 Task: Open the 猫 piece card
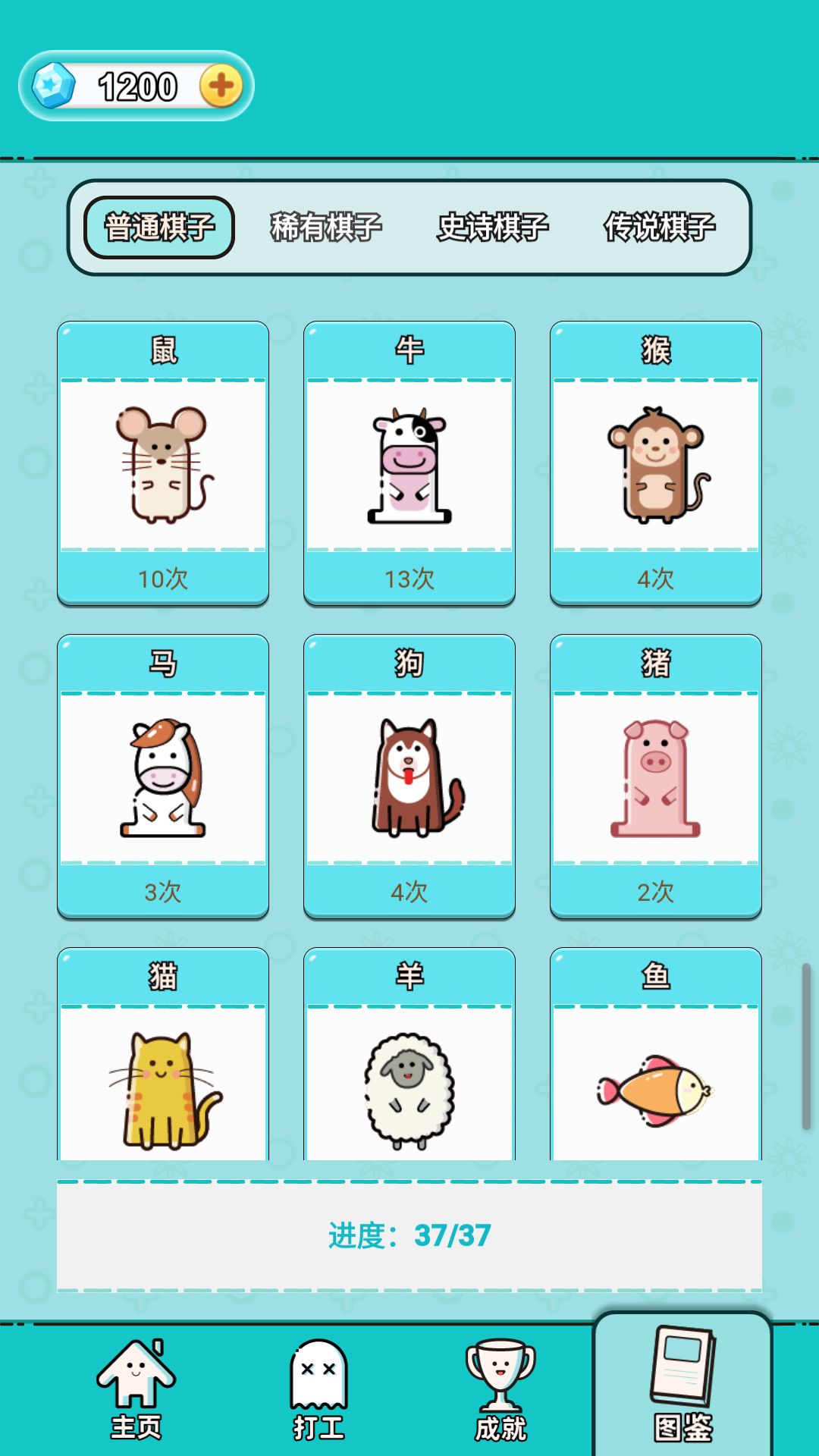click(x=163, y=1062)
